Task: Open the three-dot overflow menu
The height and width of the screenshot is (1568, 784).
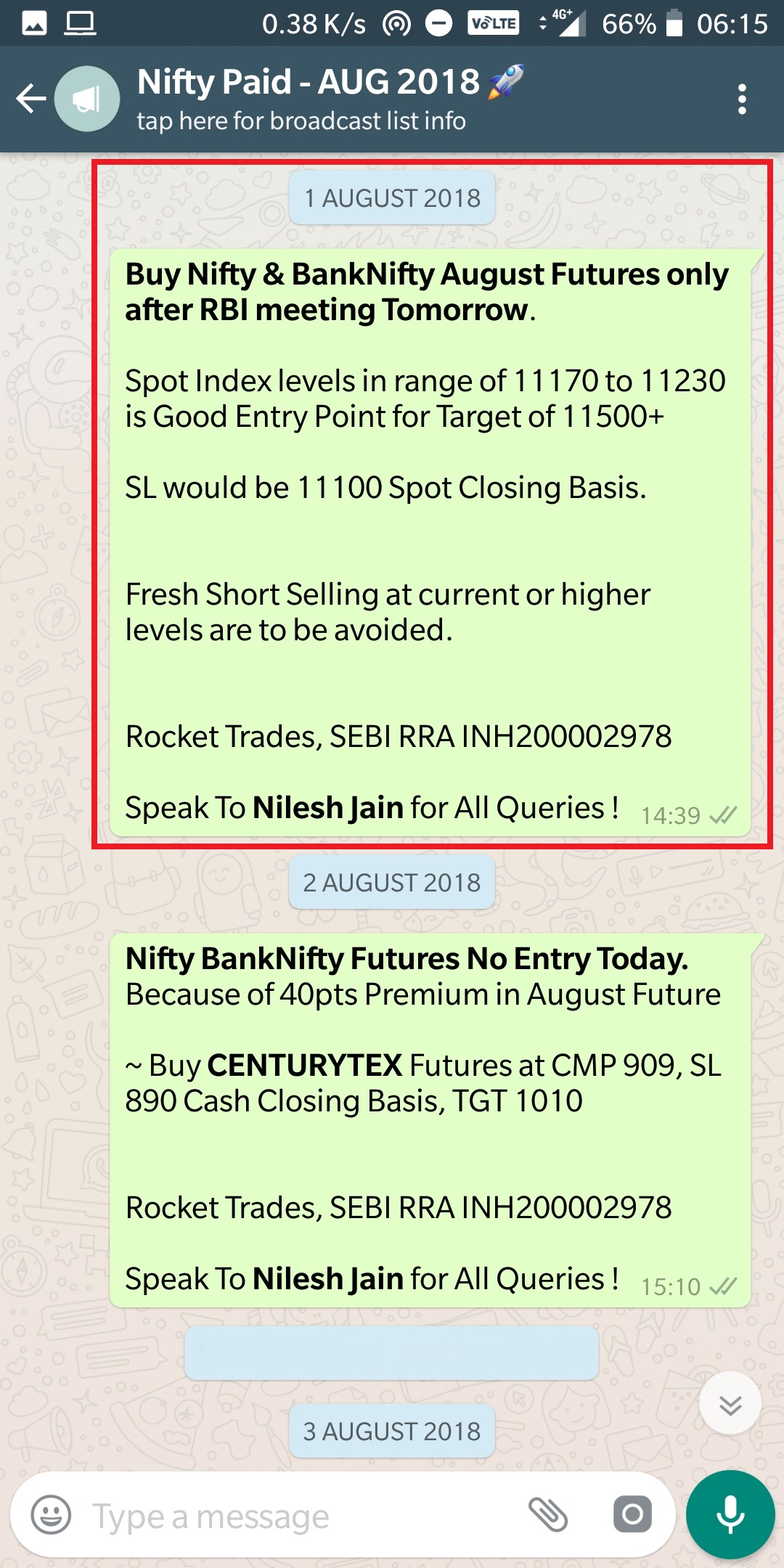Action: point(741,99)
